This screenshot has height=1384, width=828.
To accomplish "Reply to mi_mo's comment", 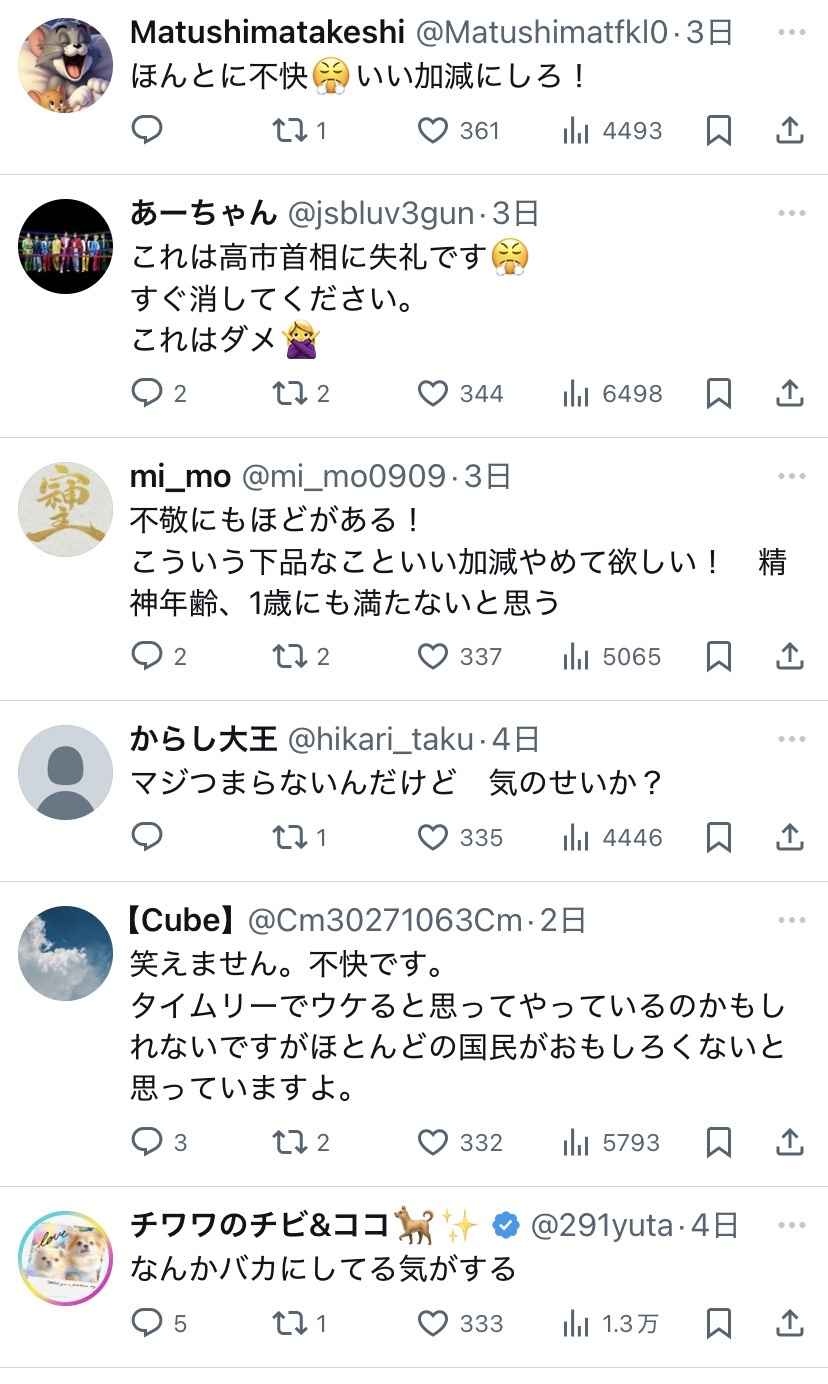I will 147,657.
